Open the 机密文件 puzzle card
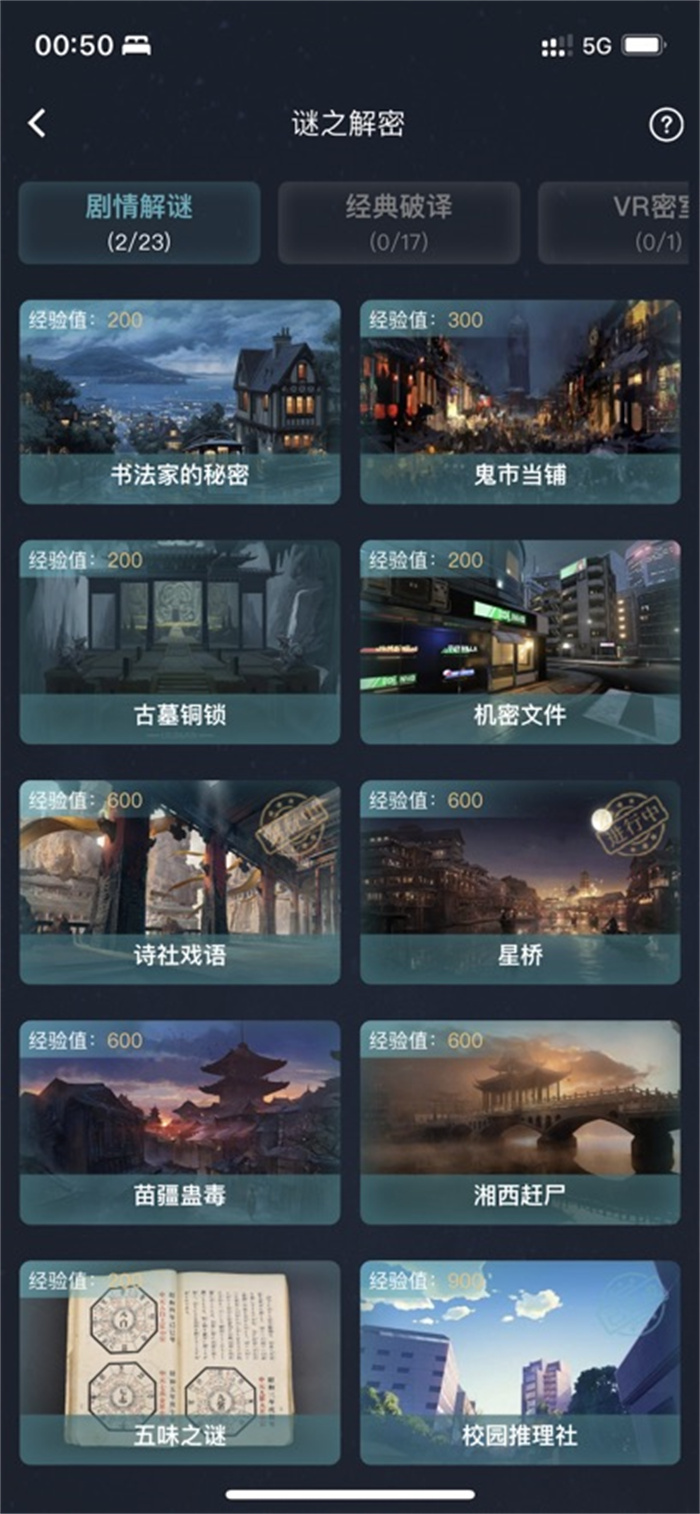Screen dimensions: 700x1514 click(520, 642)
